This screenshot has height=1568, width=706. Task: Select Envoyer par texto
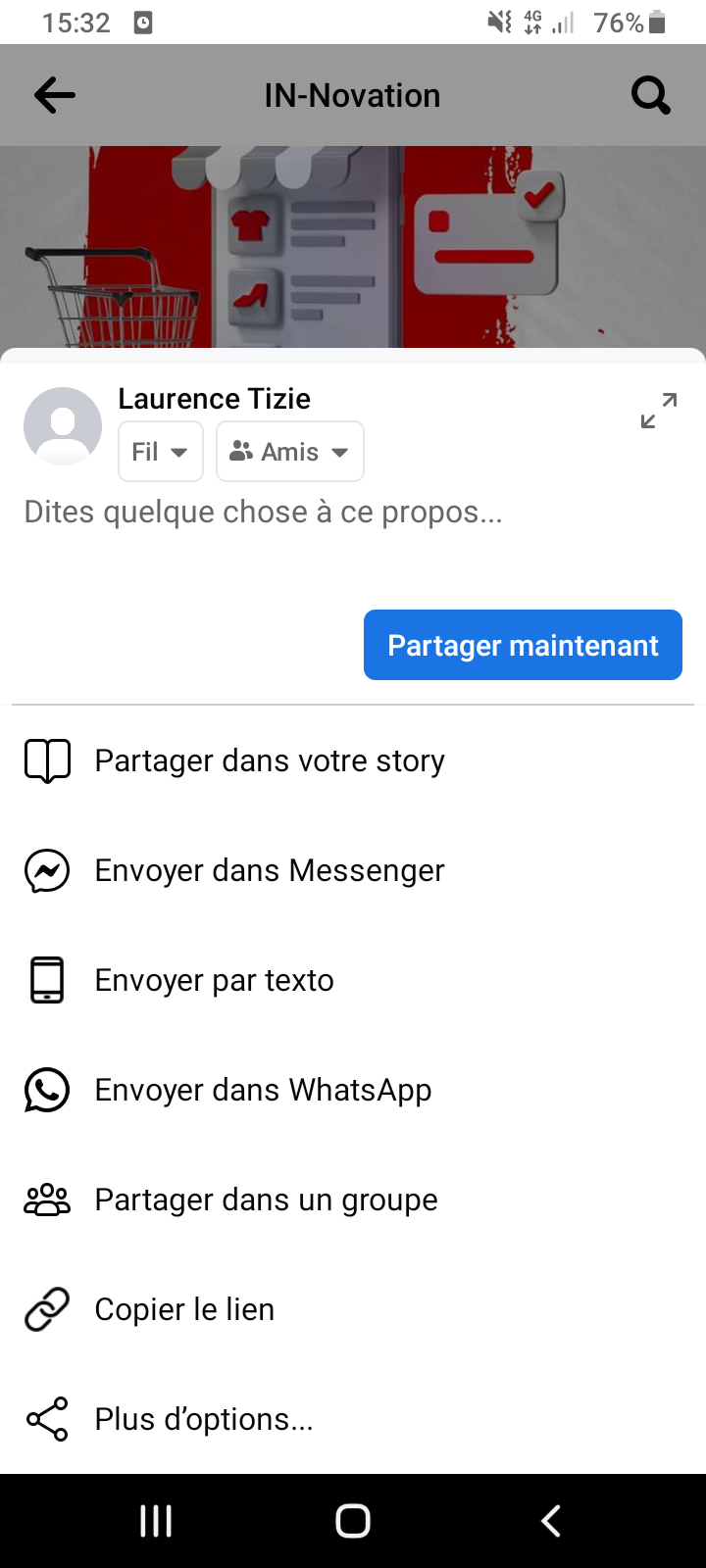coord(214,980)
